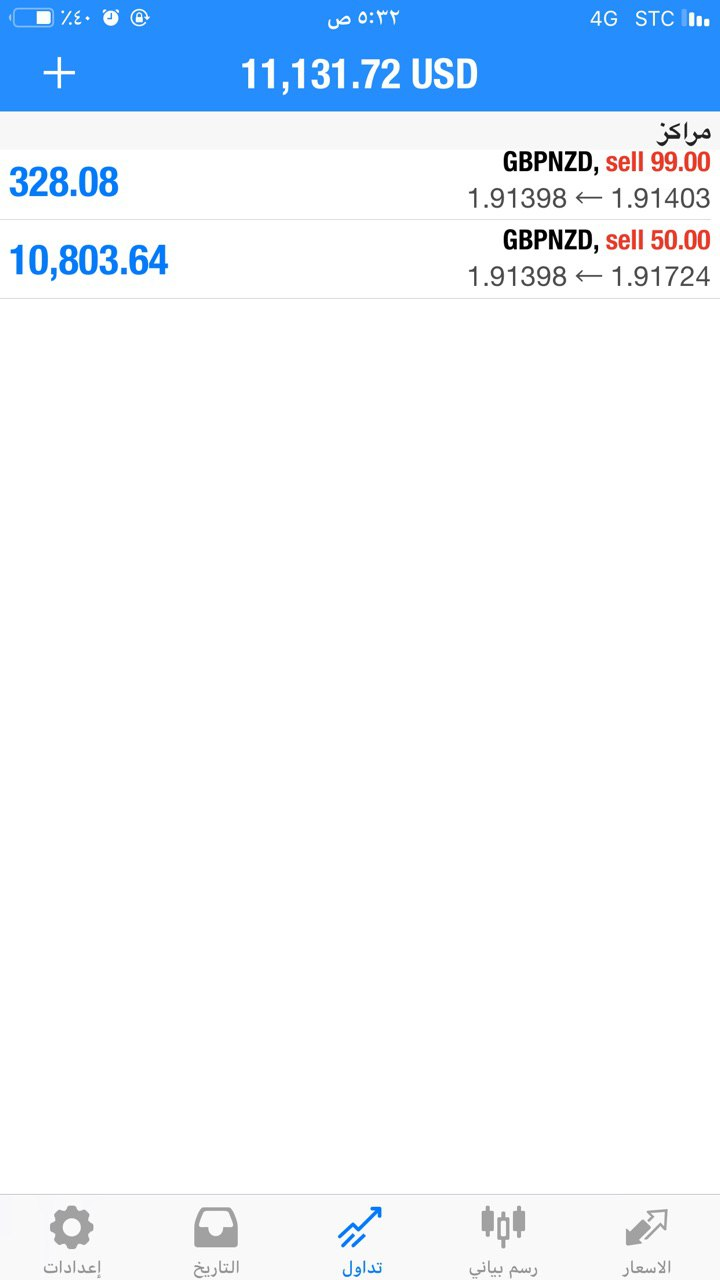This screenshot has height=1280, width=720.
Task: Open the GBPNZD sell 50.00 position
Action: pos(360,259)
